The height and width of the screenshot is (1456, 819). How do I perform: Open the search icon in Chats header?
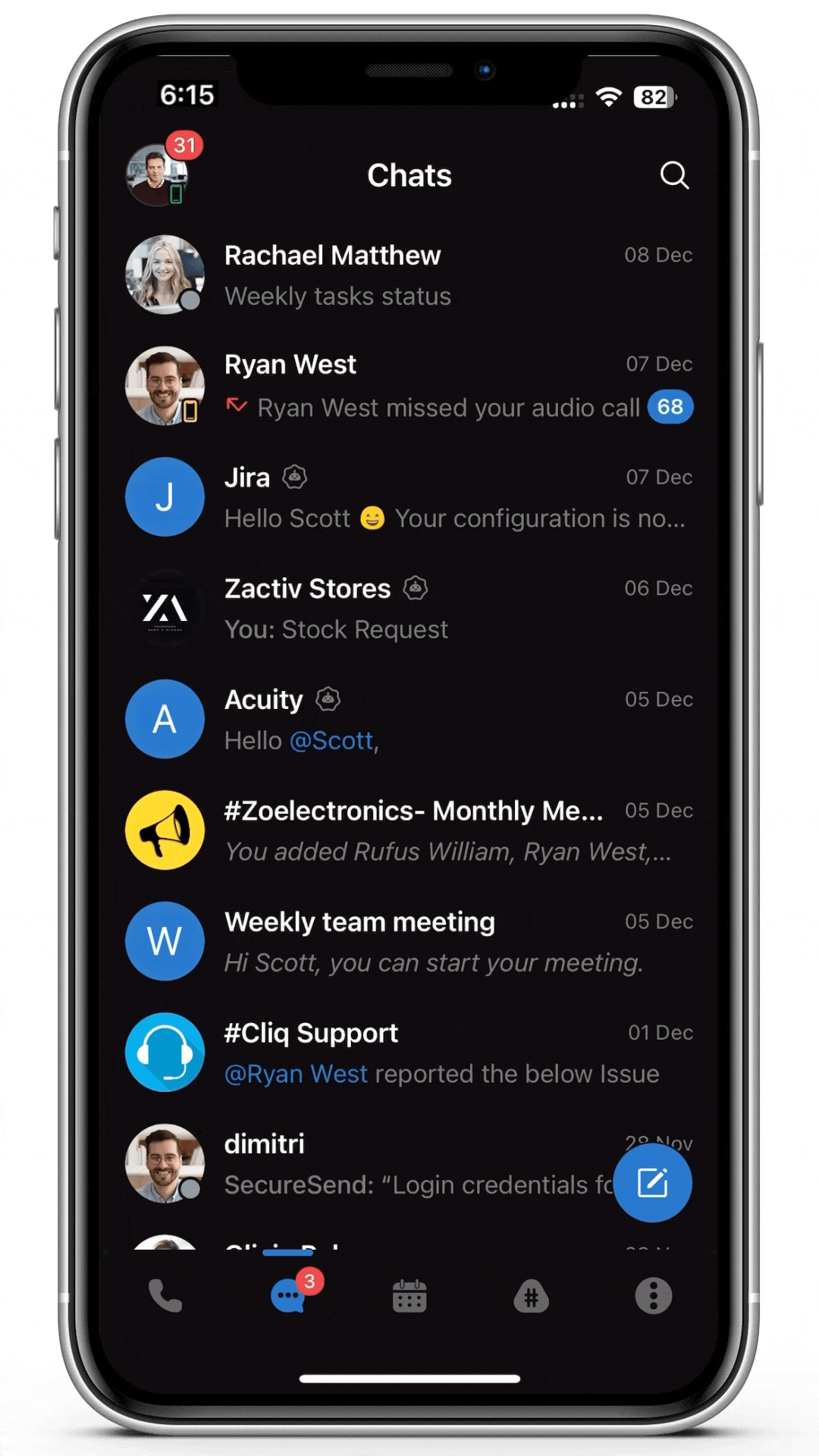click(x=673, y=175)
